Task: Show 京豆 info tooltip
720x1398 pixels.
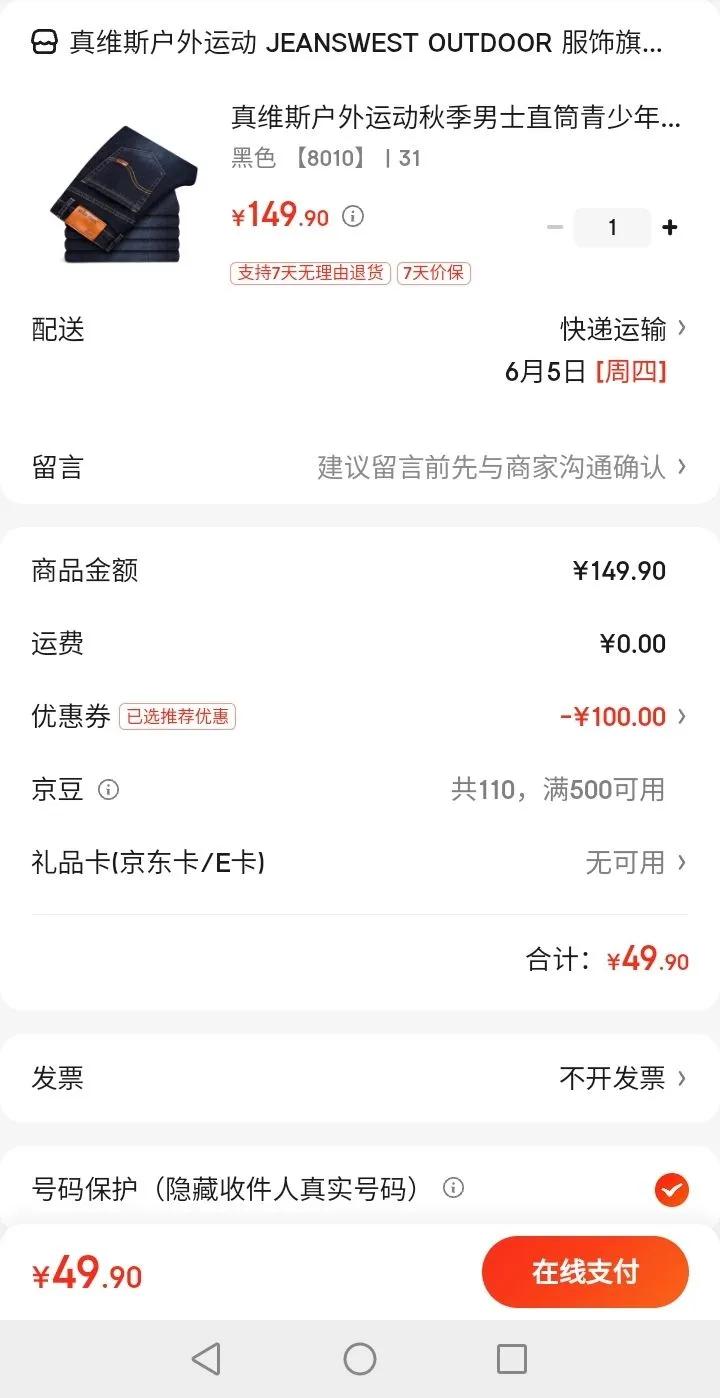Action: pos(108,790)
